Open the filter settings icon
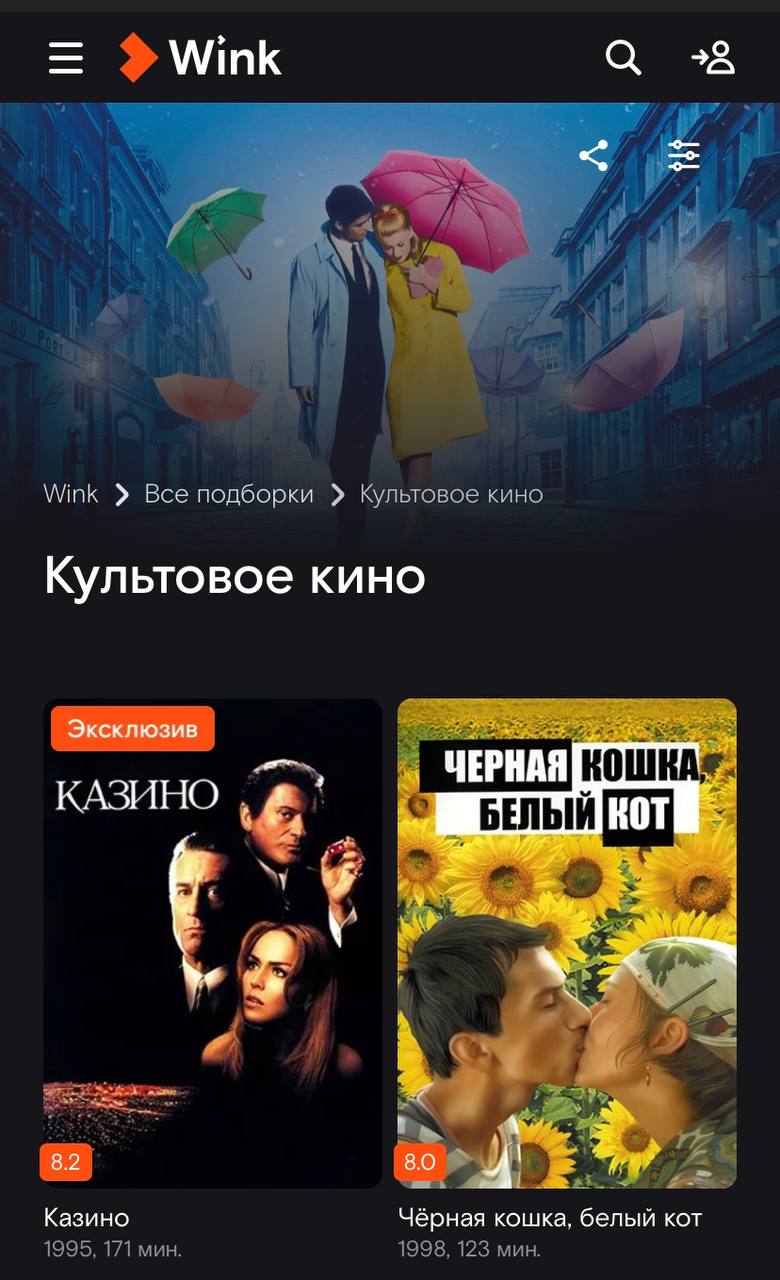The height and width of the screenshot is (1280, 780). coord(684,155)
